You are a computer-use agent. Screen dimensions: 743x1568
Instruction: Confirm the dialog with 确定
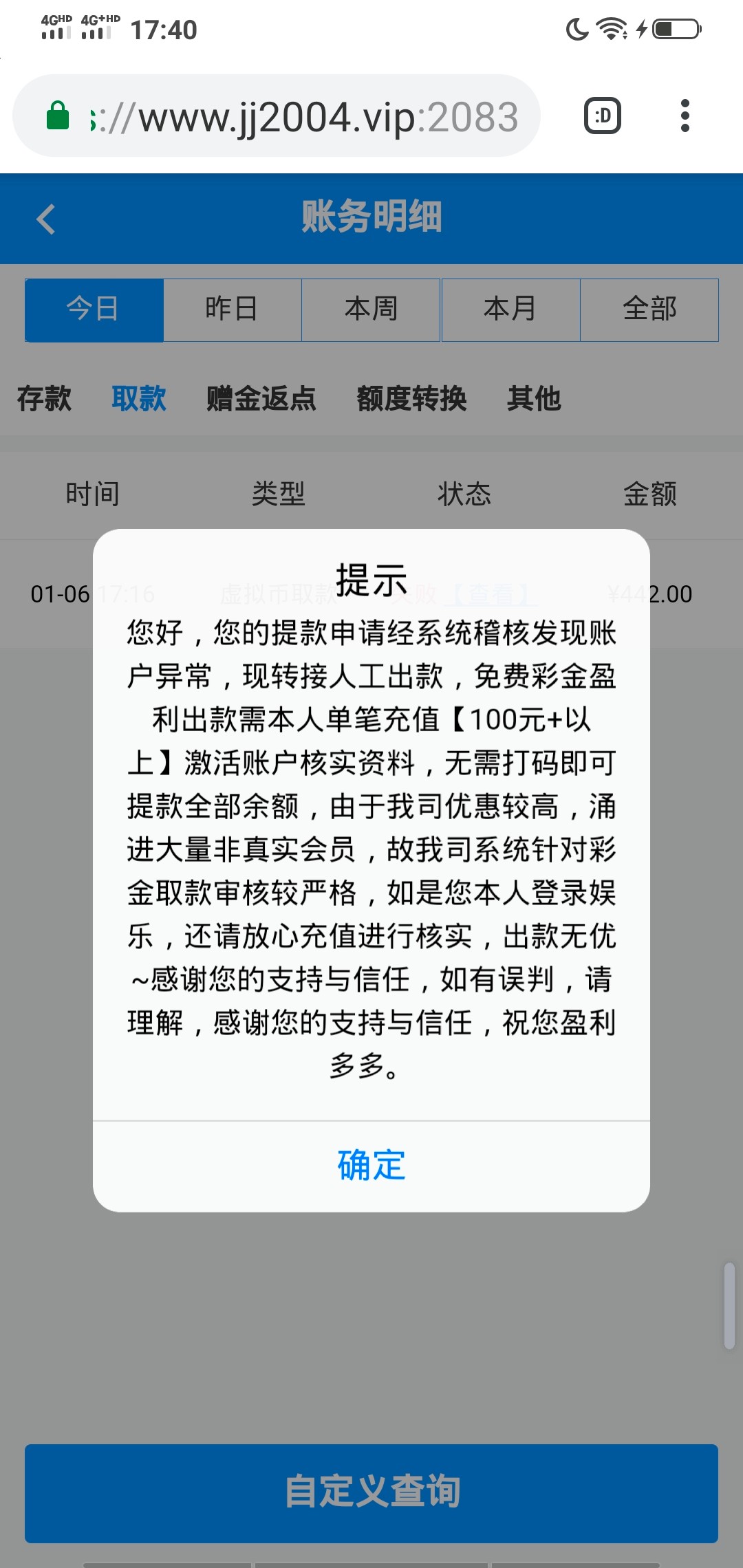[371, 1166]
